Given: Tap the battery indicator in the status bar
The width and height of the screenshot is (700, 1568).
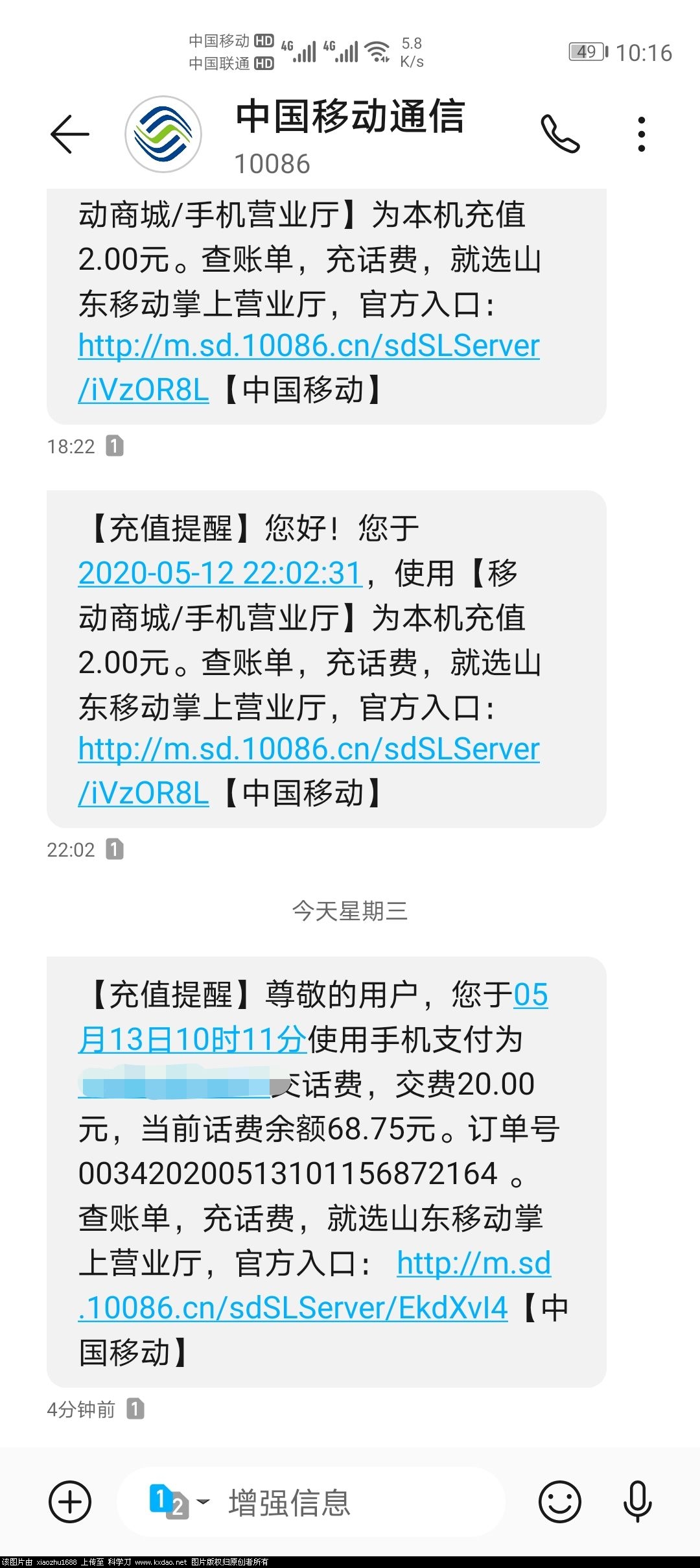Looking at the screenshot, I should tap(587, 51).
